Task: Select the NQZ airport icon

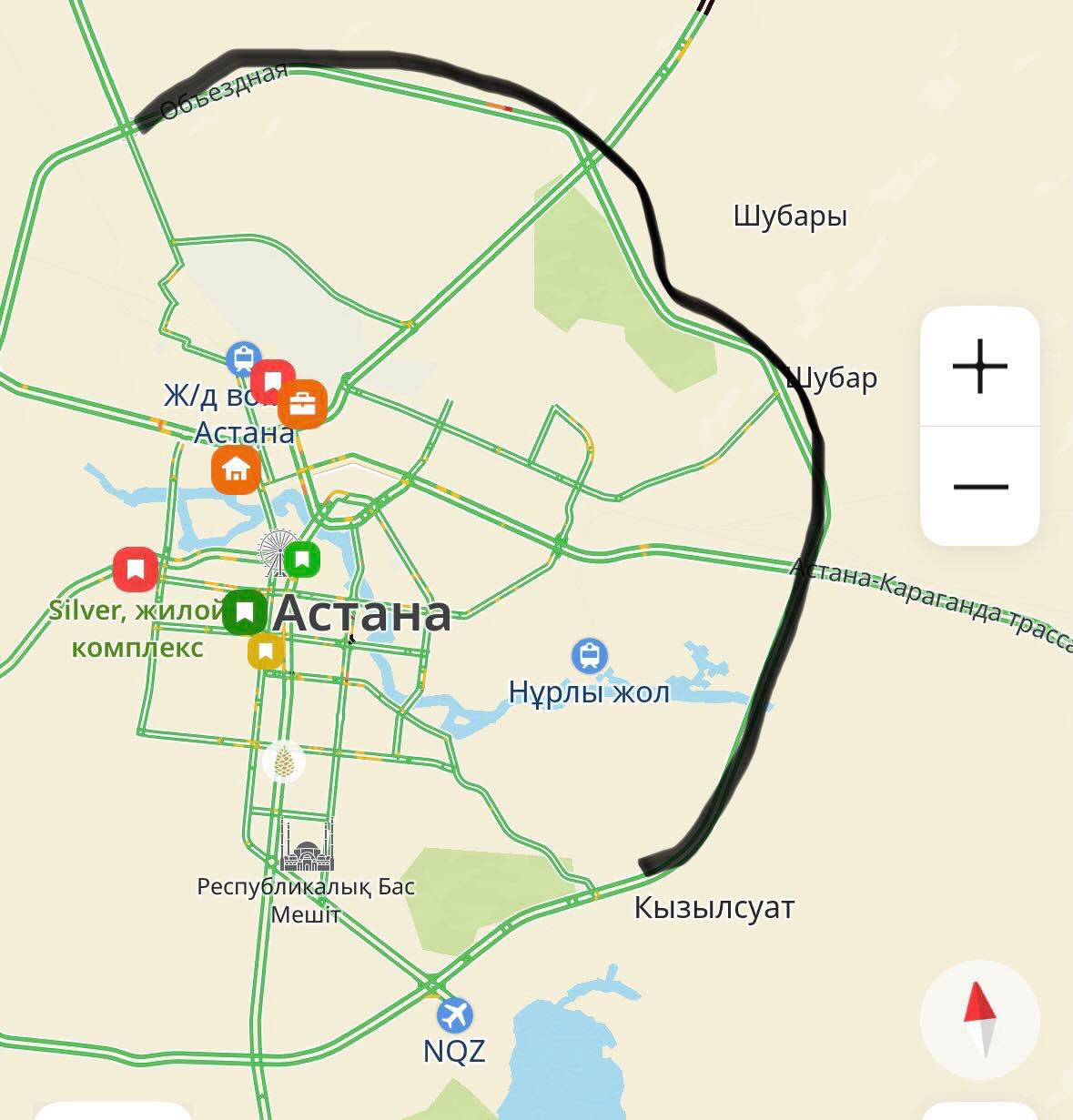Action: click(454, 1014)
